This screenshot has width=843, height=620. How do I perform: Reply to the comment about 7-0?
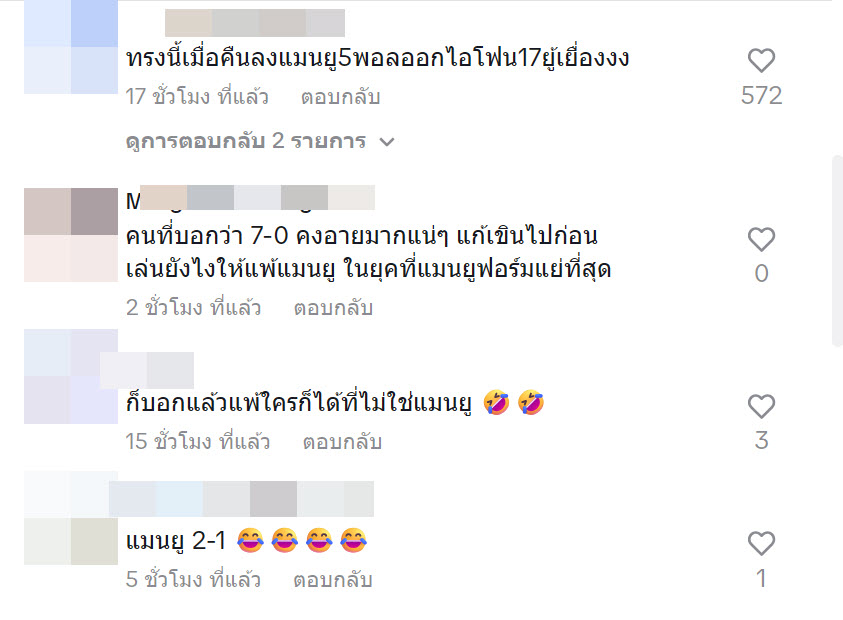pos(332,308)
